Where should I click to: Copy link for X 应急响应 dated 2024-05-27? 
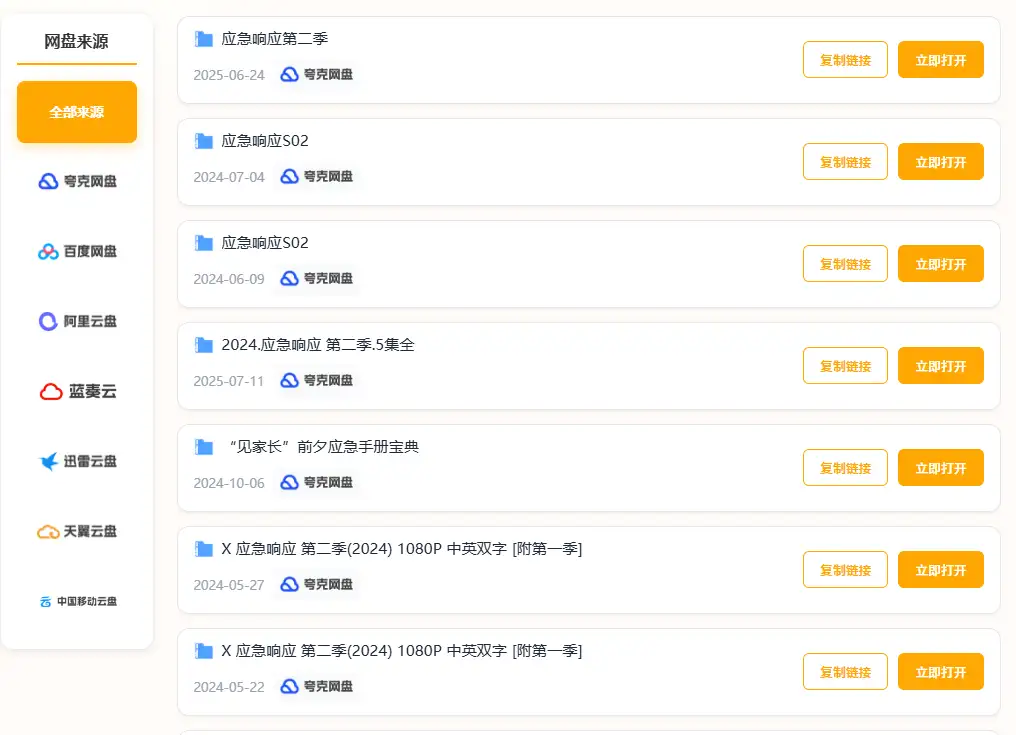click(x=845, y=570)
